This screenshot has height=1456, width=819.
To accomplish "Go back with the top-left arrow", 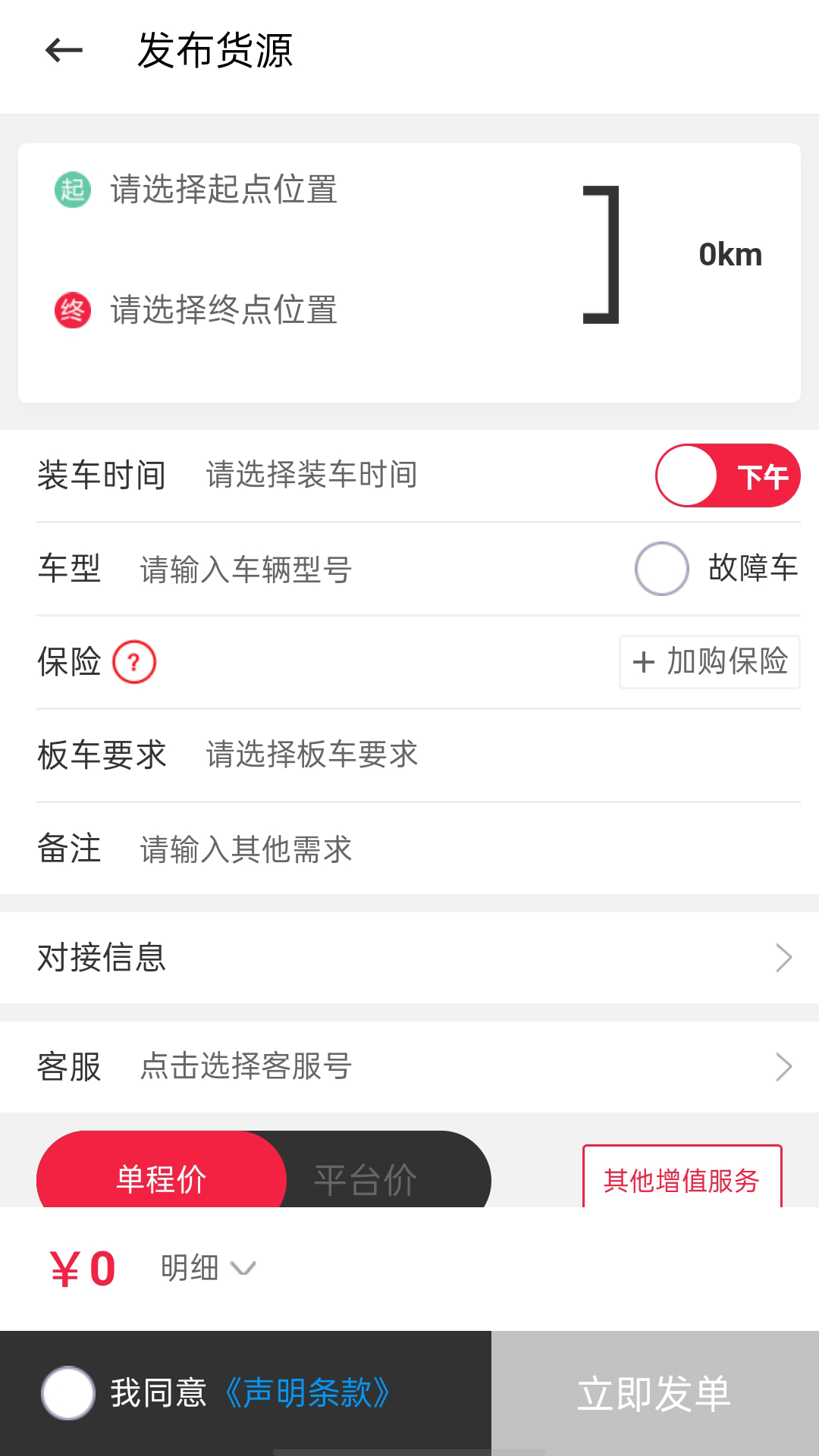I will pyautogui.click(x=64, y=51).
